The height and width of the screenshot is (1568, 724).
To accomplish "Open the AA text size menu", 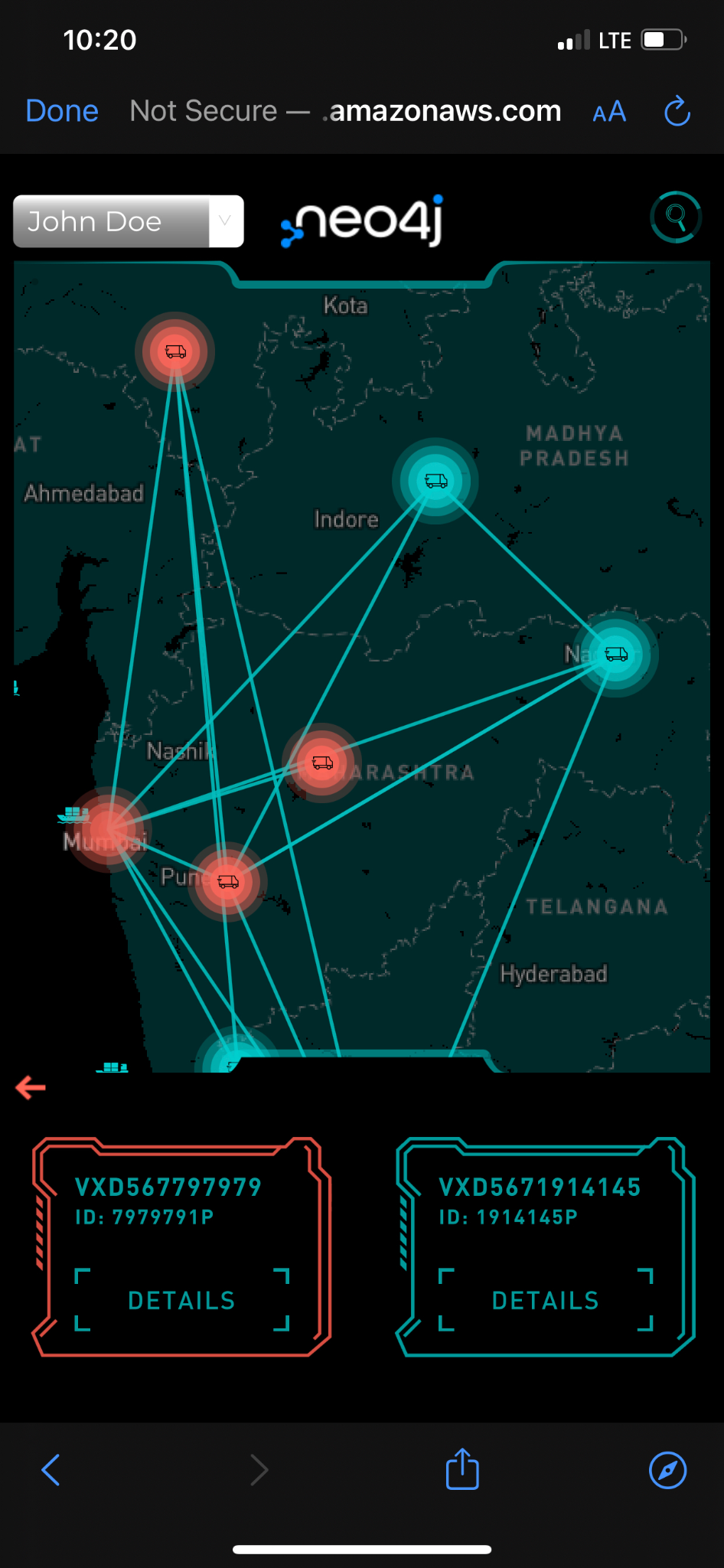I will pos(609,113).
